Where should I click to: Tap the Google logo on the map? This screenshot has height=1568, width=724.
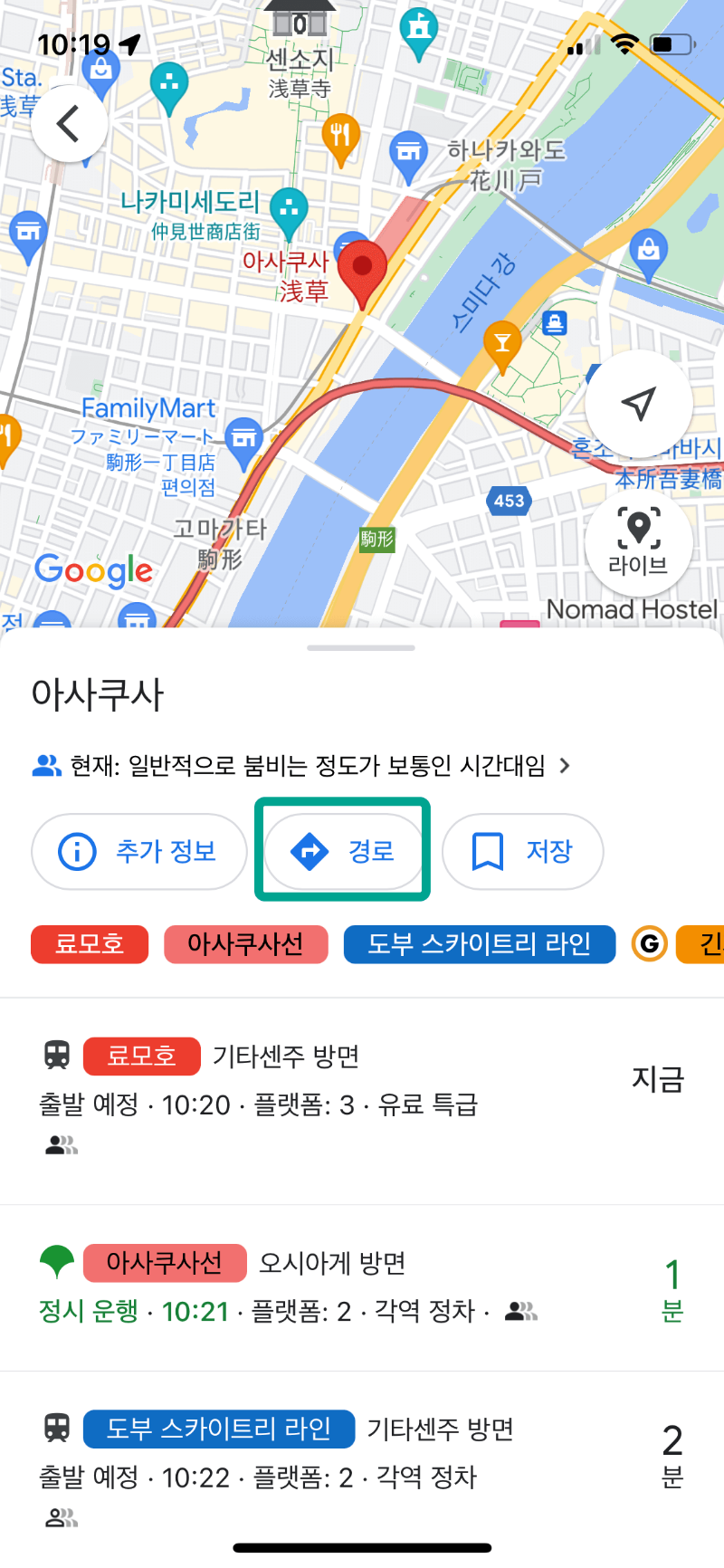pyautogui.click(x=93, y=570)
